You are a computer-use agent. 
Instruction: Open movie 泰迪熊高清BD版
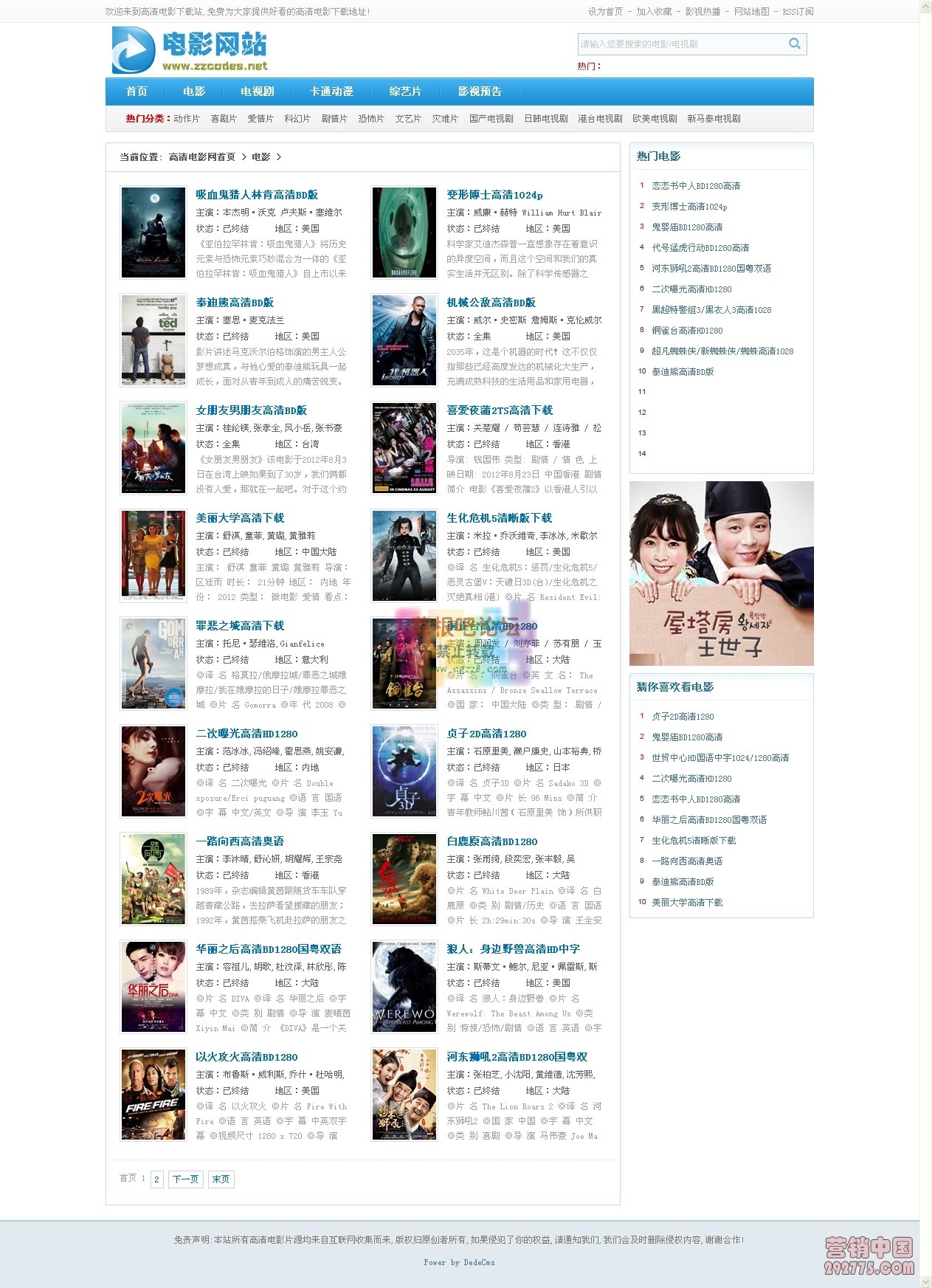click(235, 303)
